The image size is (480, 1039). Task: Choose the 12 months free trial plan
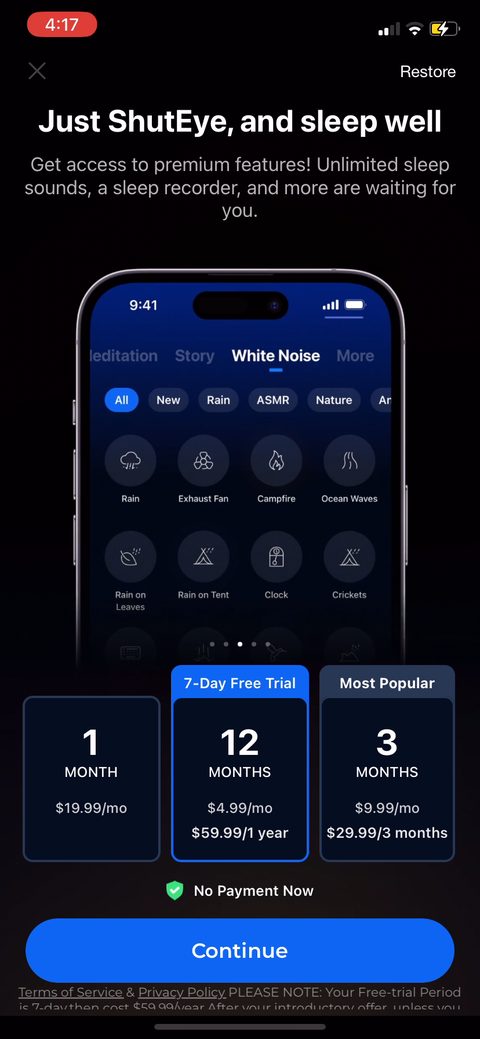tap(240, 763)
